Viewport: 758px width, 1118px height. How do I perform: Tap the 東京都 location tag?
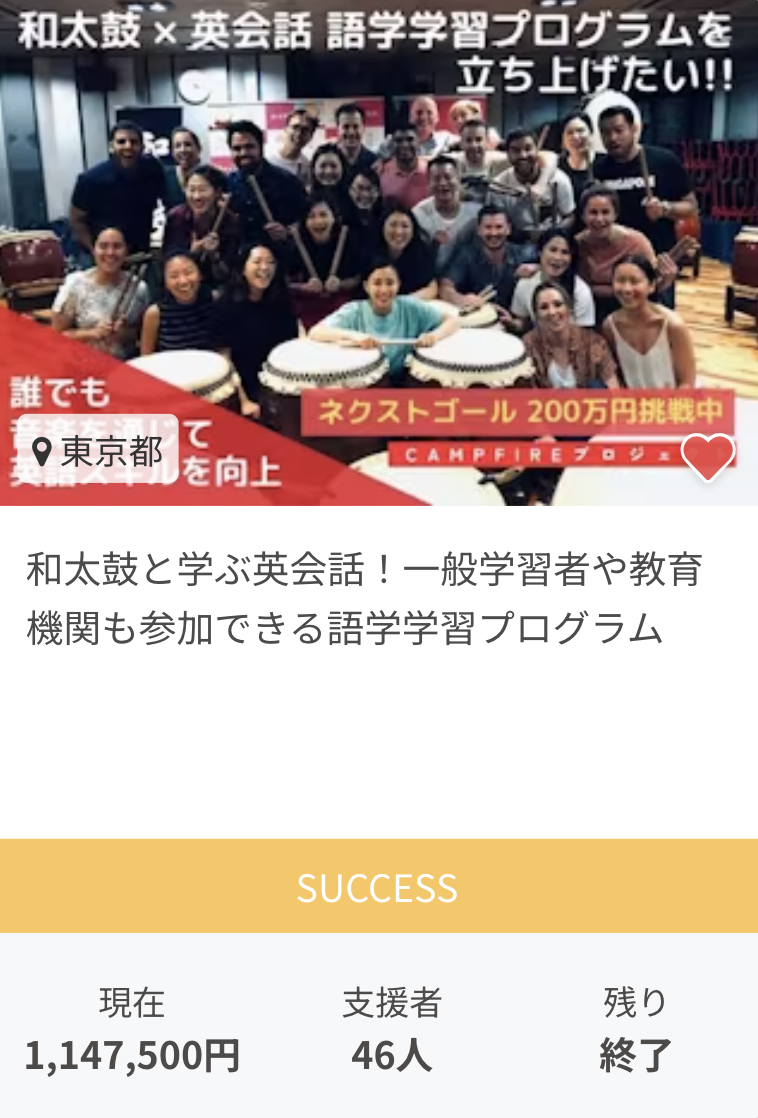98,451
